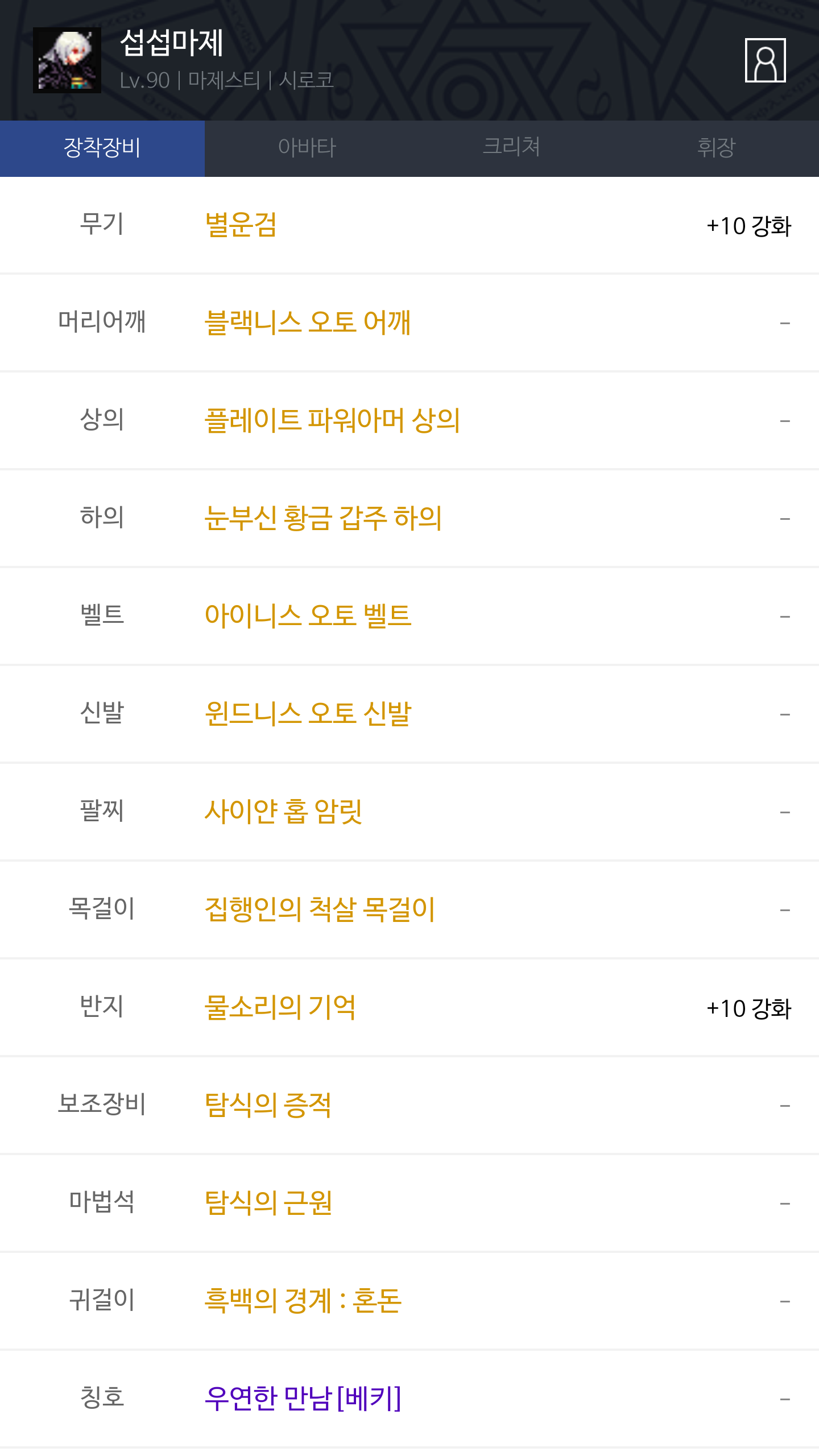Viewport: 819px width, 1456px height.
Task: Tap the 섭섭마제 character avatar
Action: coord(67,60)
